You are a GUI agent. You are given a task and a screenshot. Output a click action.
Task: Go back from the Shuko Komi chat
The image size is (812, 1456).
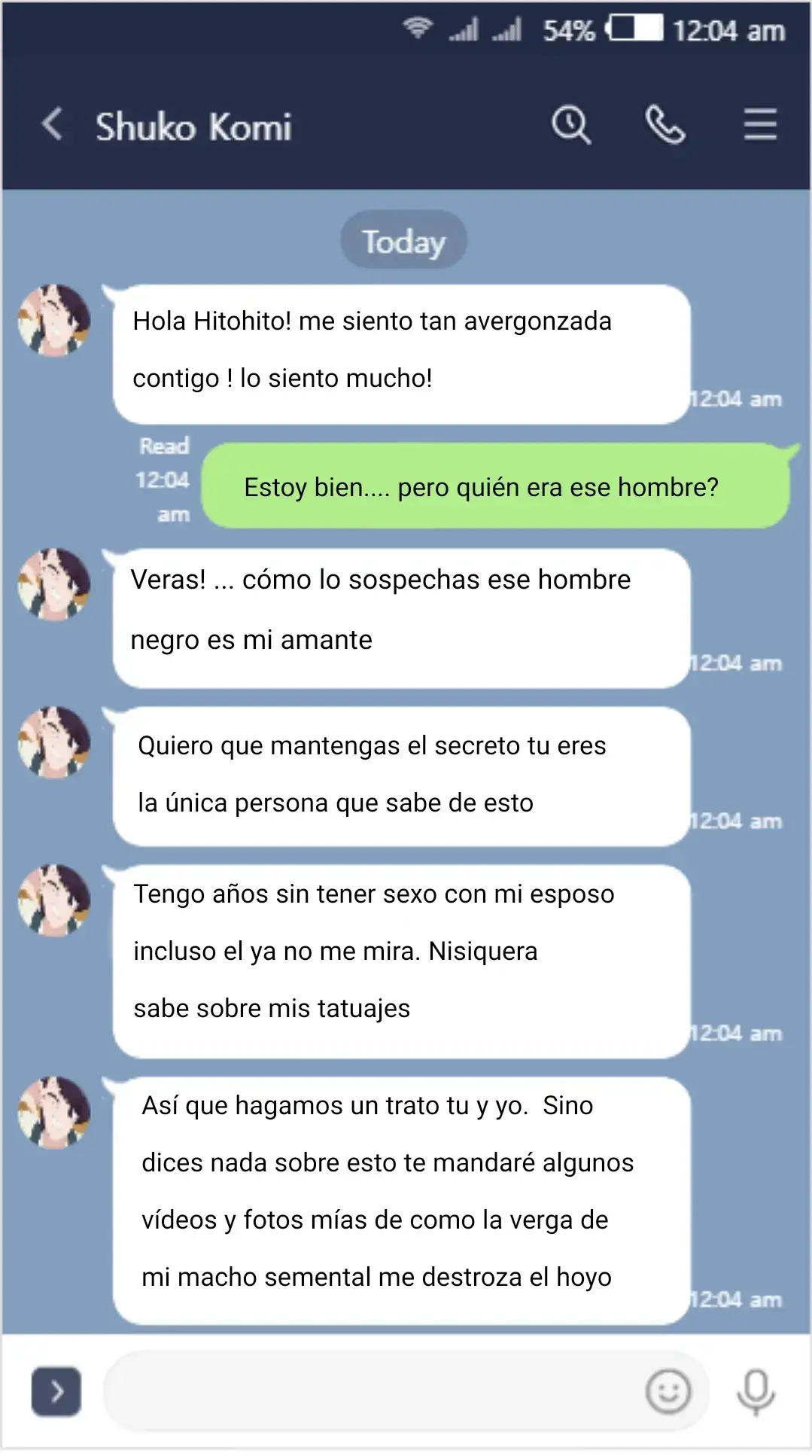(x=52, y=124)
